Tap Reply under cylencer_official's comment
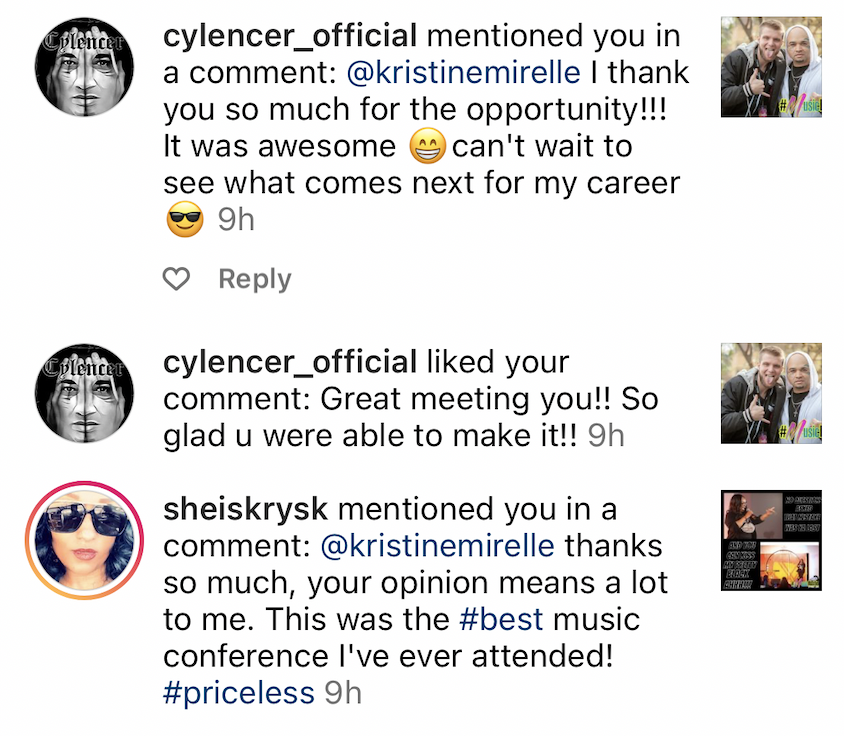Screen dimensions: 844x736 [254, 279]
